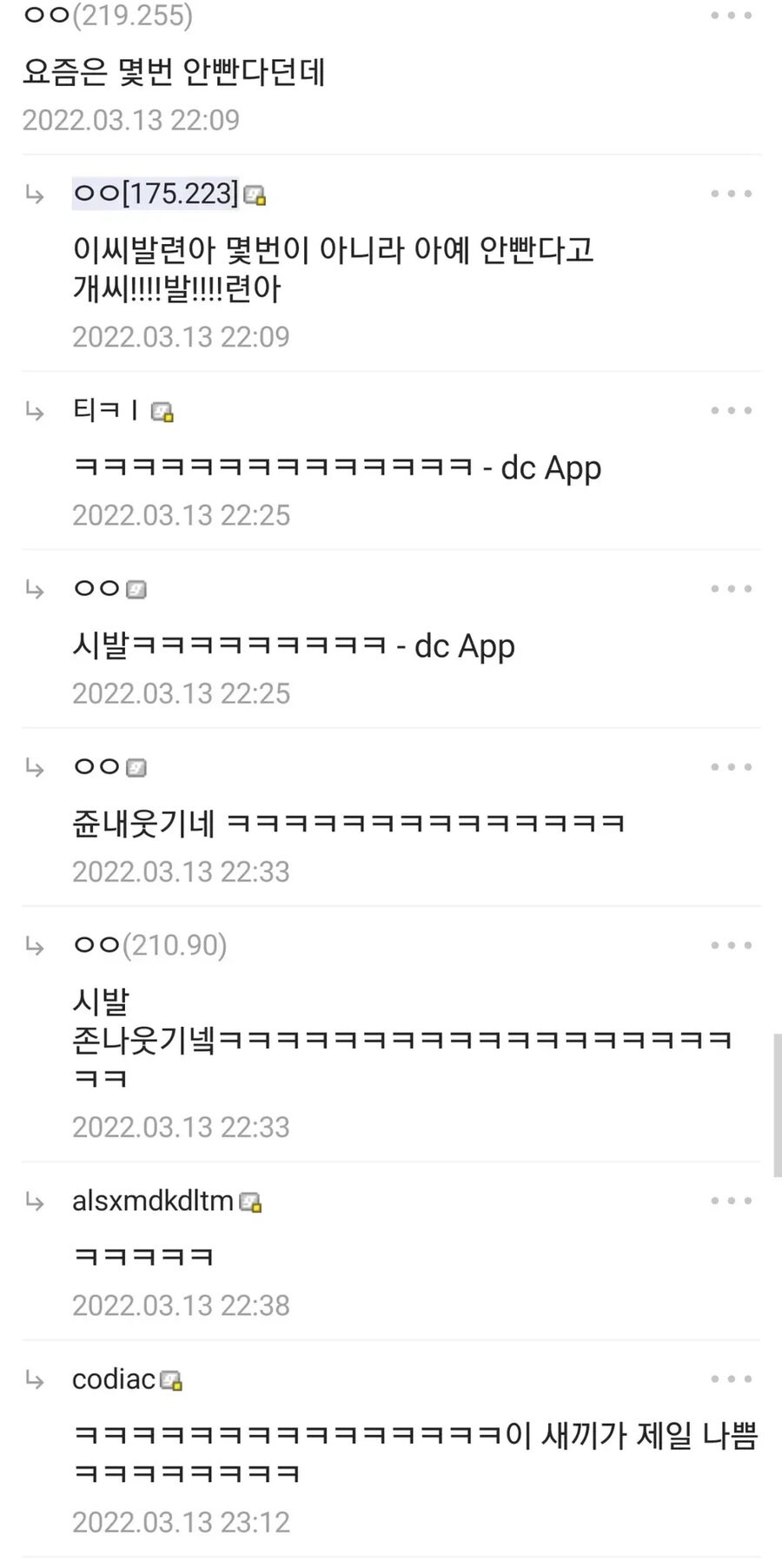Click the app badge icon beside the first ㅇㅇ app user

136,589
